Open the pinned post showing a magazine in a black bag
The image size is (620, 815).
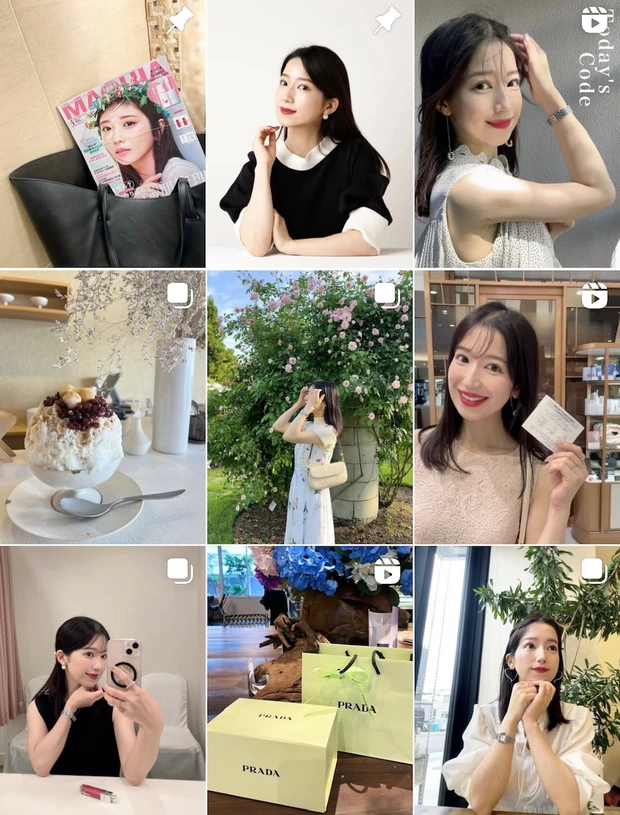102,134
